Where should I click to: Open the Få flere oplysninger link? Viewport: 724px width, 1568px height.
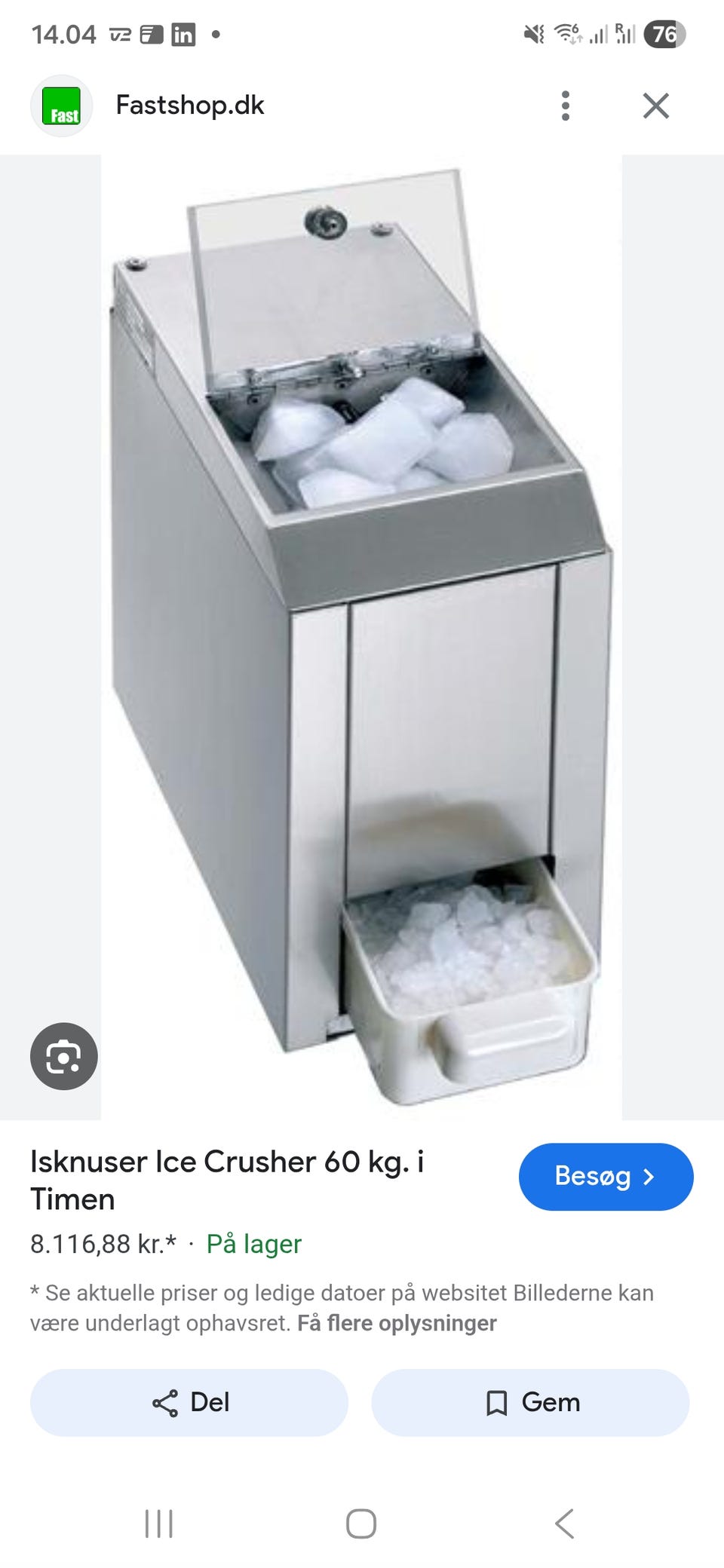397,1323
